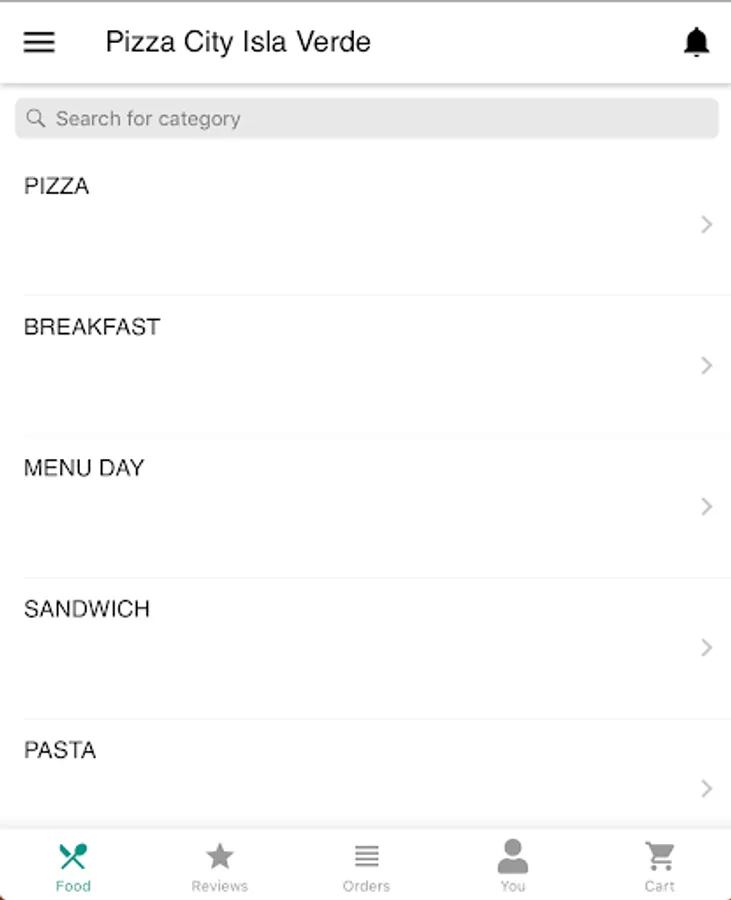Viewport: 731px width, 900px height.
Task: Select the SANDWICH category
Action: pyautogui.click(x=366, y=647)
